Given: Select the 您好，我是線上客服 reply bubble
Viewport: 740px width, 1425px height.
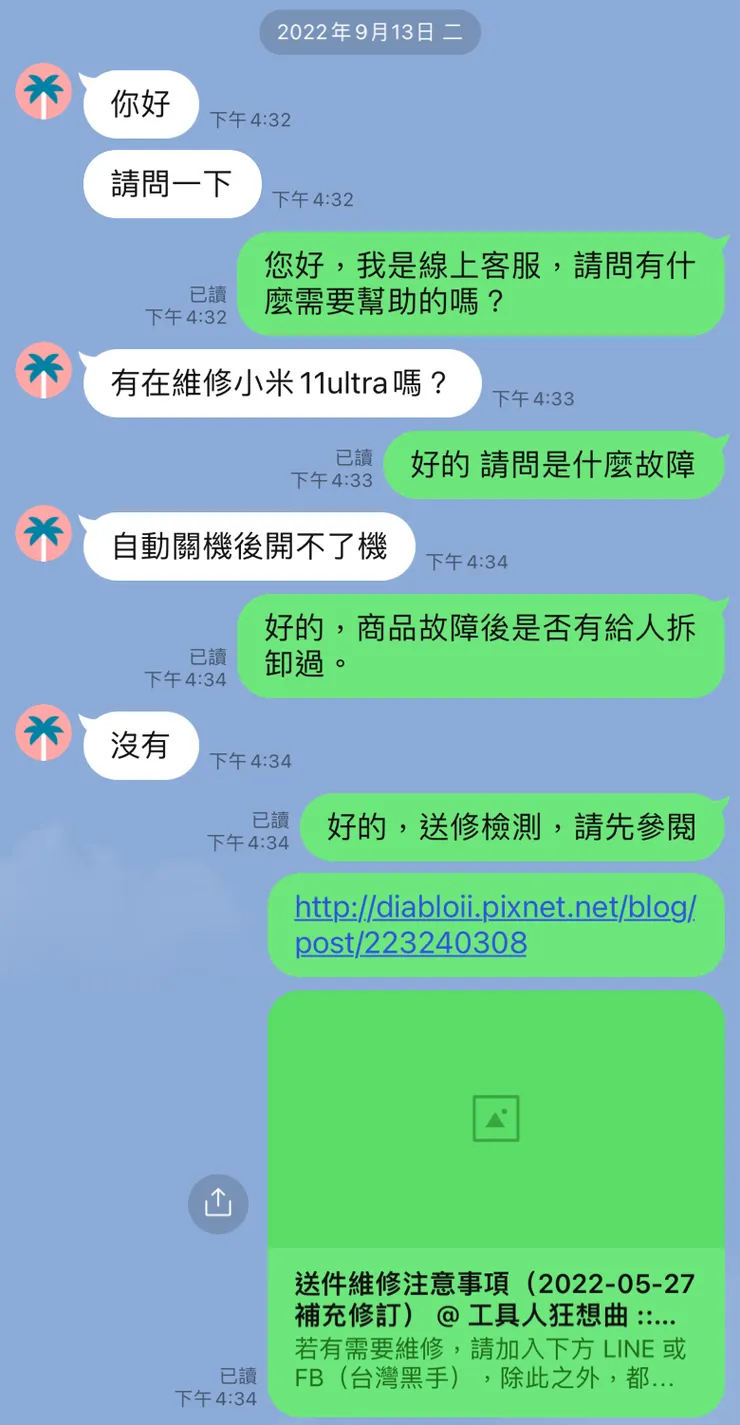Looking at the screenshot, I should pos(490,283).
